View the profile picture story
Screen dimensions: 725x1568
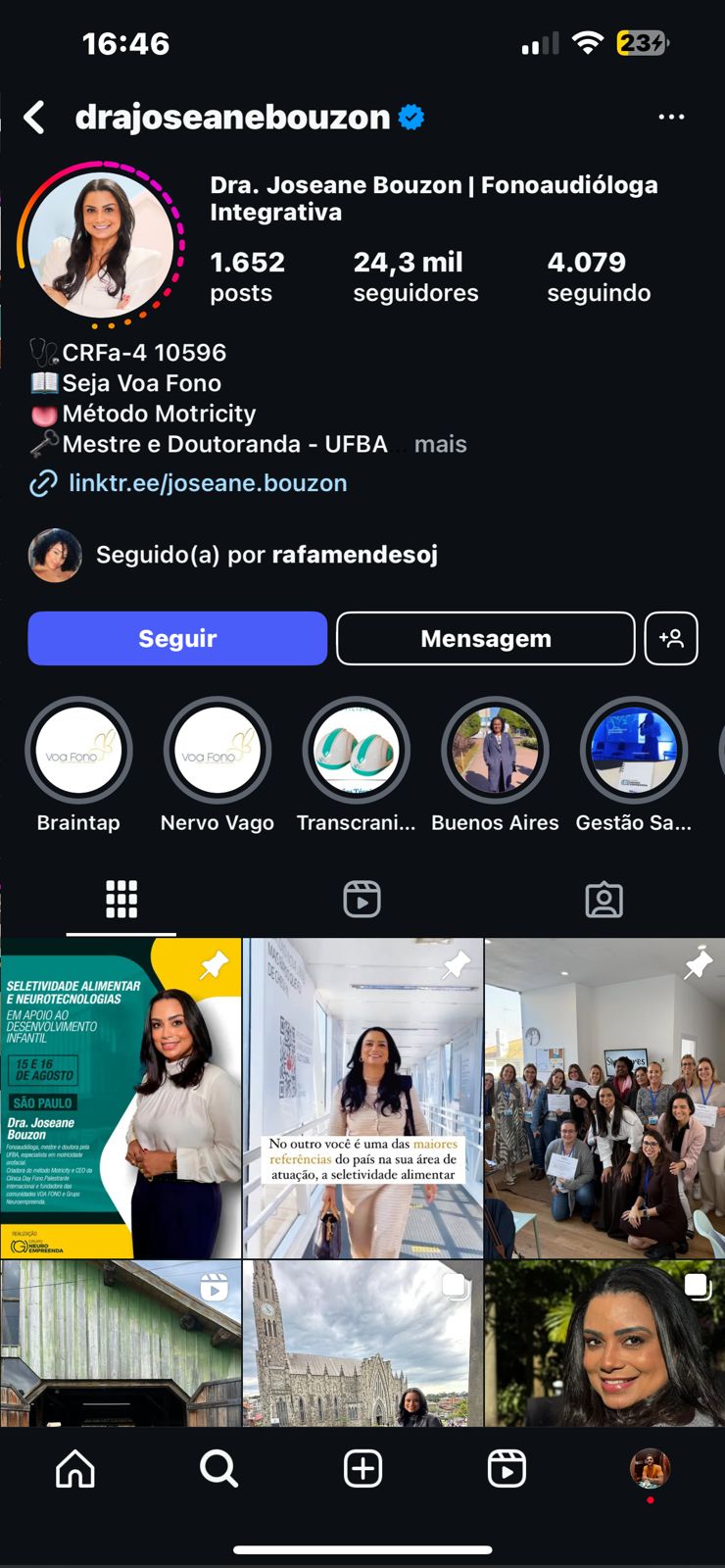pyautogui.click(x=101, y=244)
